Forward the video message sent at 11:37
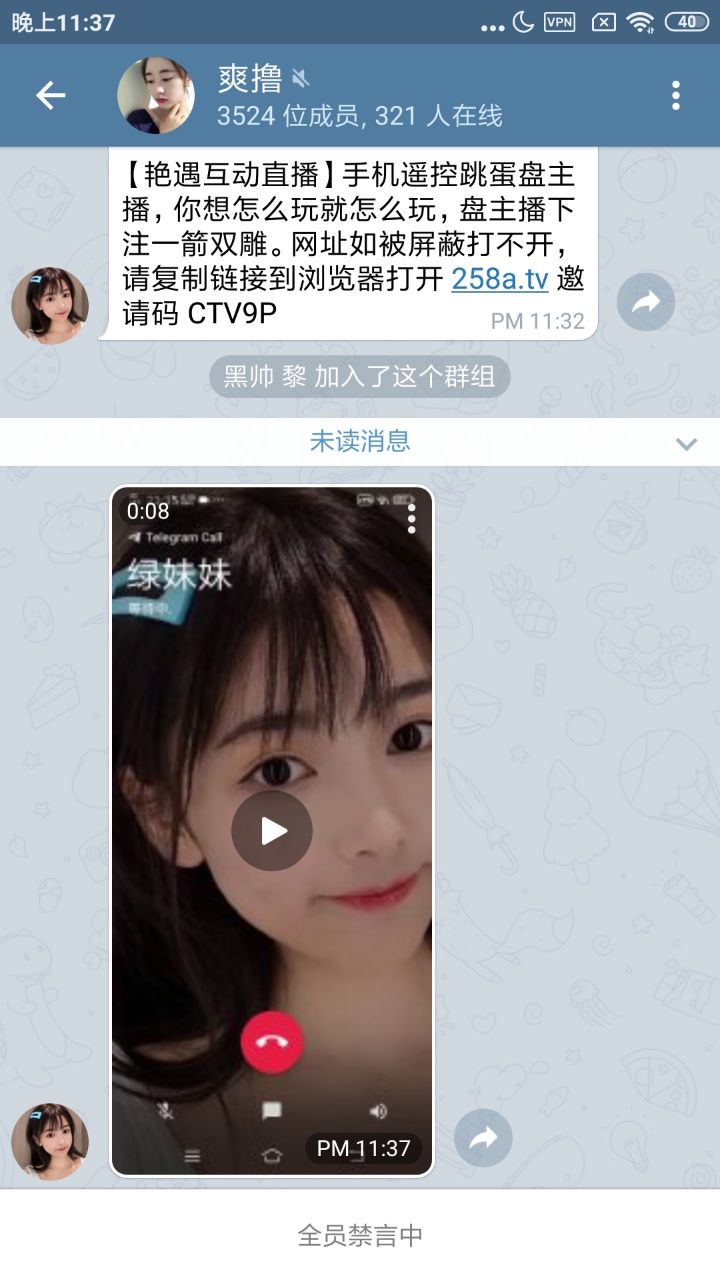Image resolution: width=720 pixels, height=1280 pixels. tap(483, 1137)
